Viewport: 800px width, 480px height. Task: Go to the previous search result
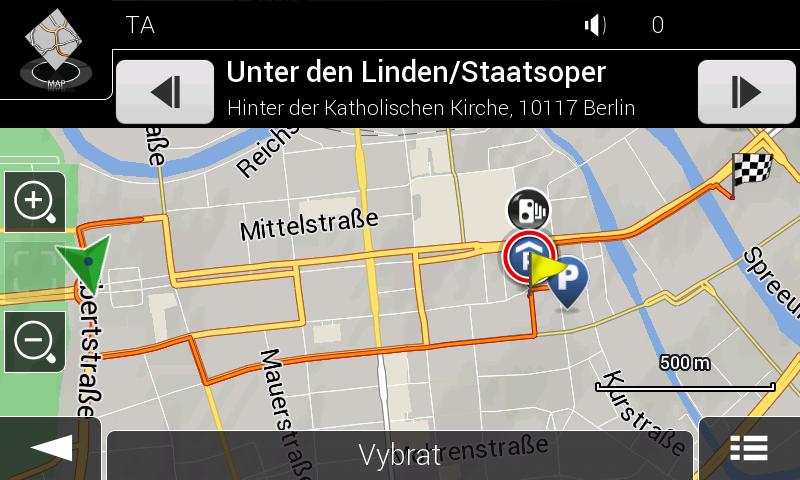[x=166, y=92]
